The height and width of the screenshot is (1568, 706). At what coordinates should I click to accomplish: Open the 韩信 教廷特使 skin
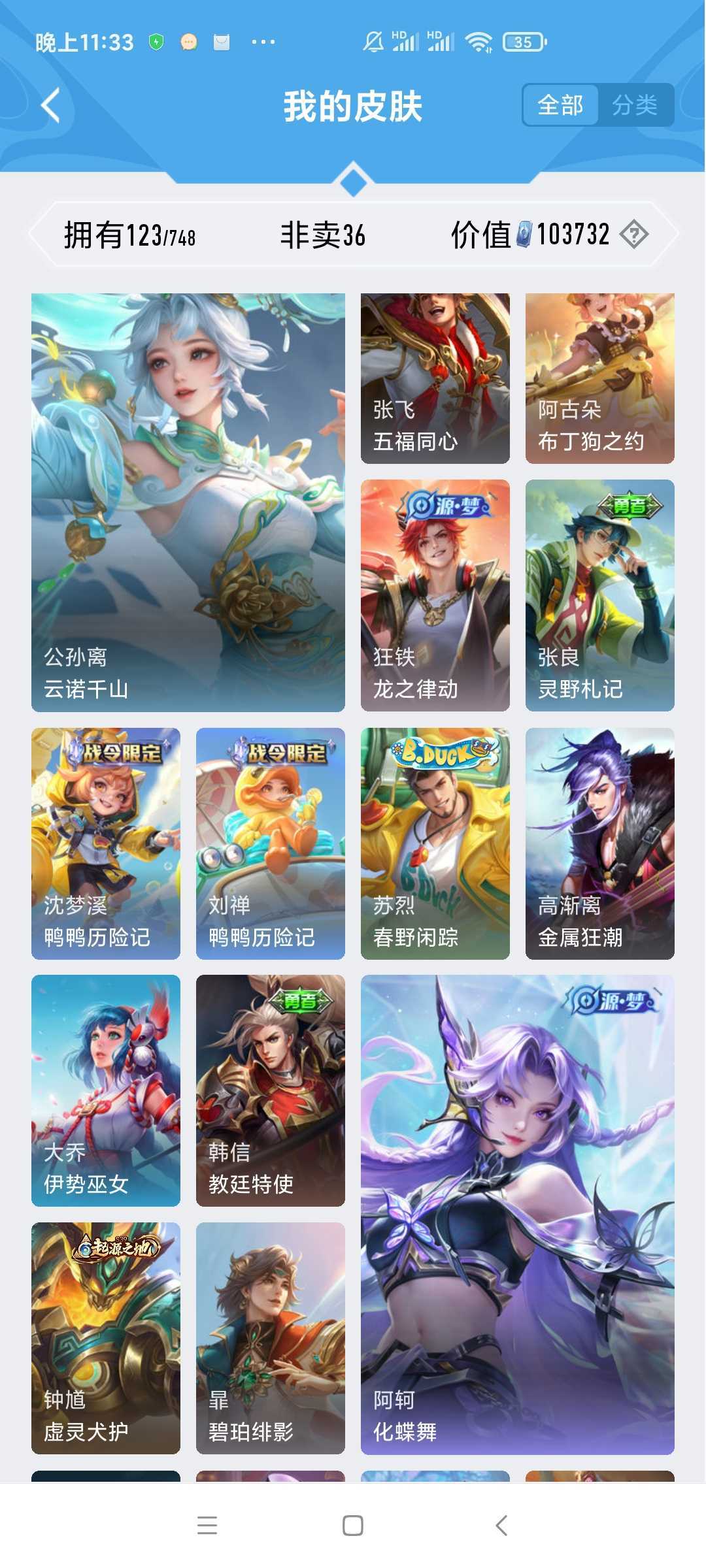(x=270, y=1090)
